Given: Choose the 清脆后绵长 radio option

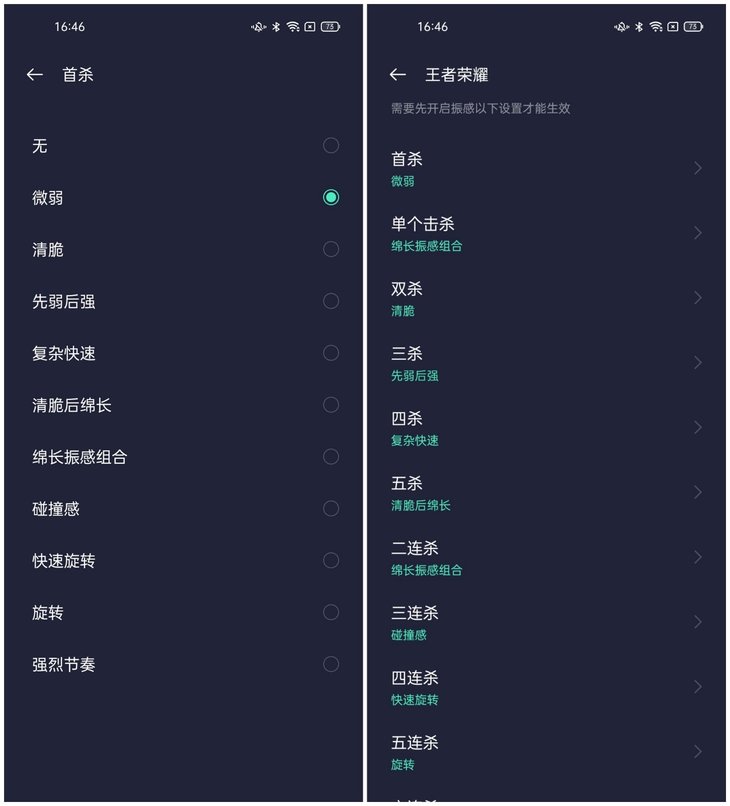Looking at the screenshot, I should (331, 405).
